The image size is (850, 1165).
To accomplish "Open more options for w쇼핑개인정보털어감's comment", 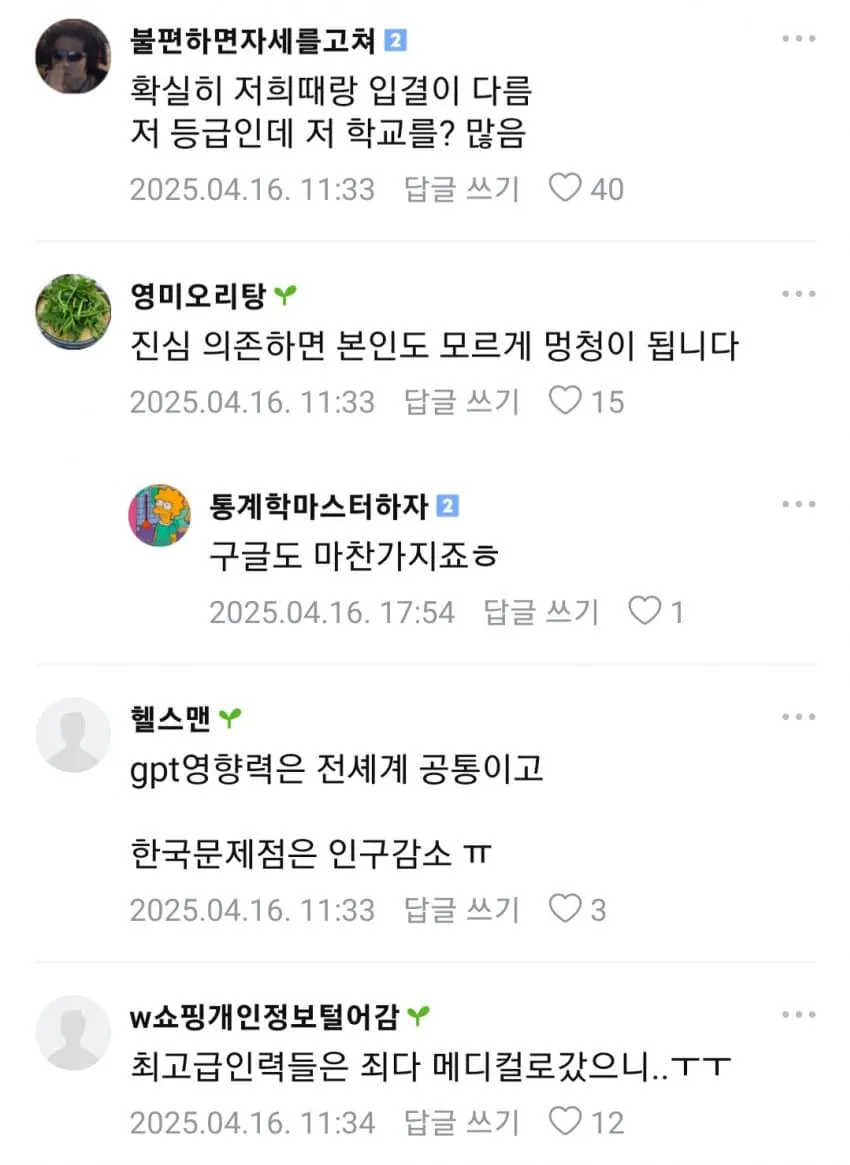I will [799, 1016].
